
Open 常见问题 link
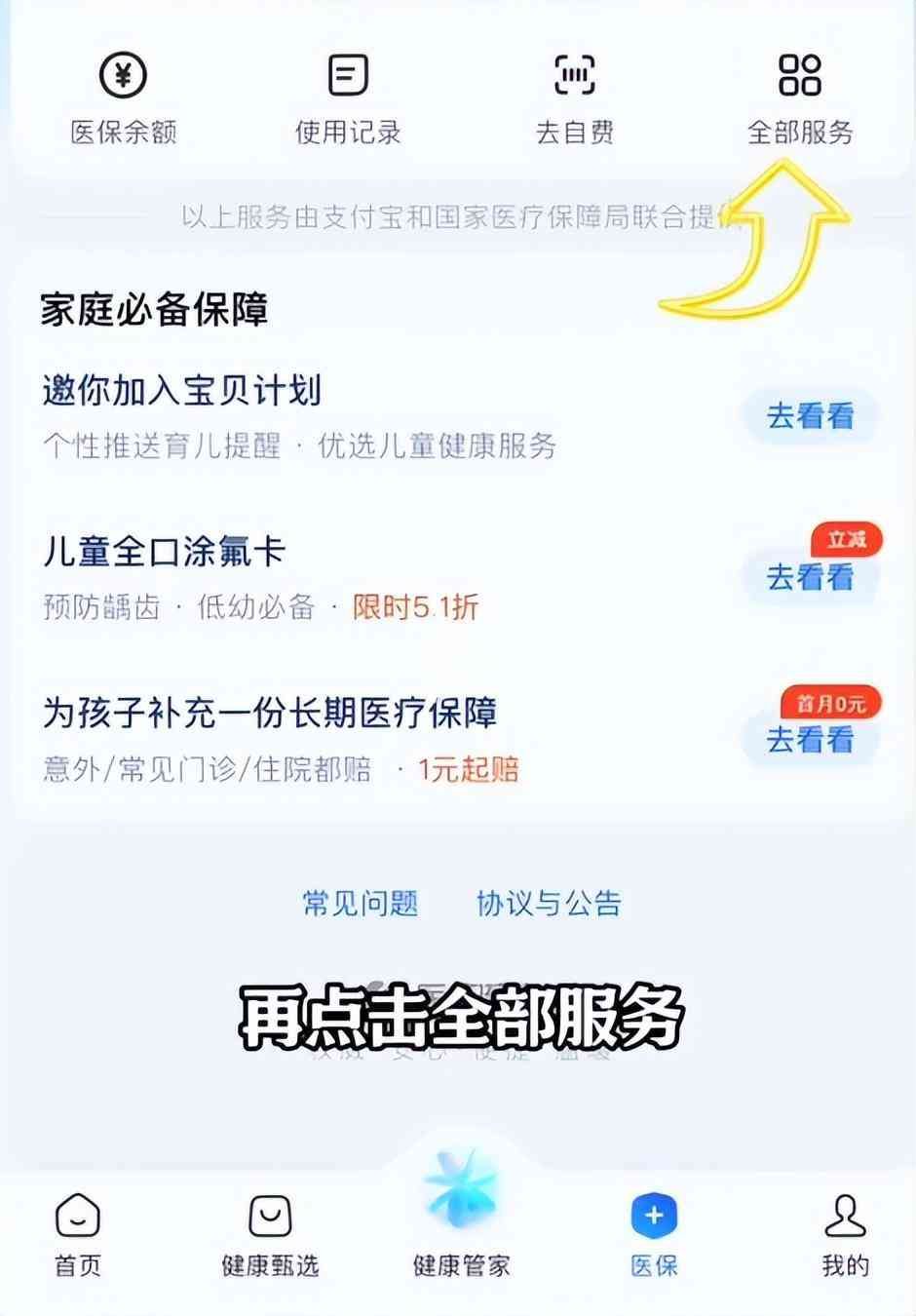(x=361, y=904)
